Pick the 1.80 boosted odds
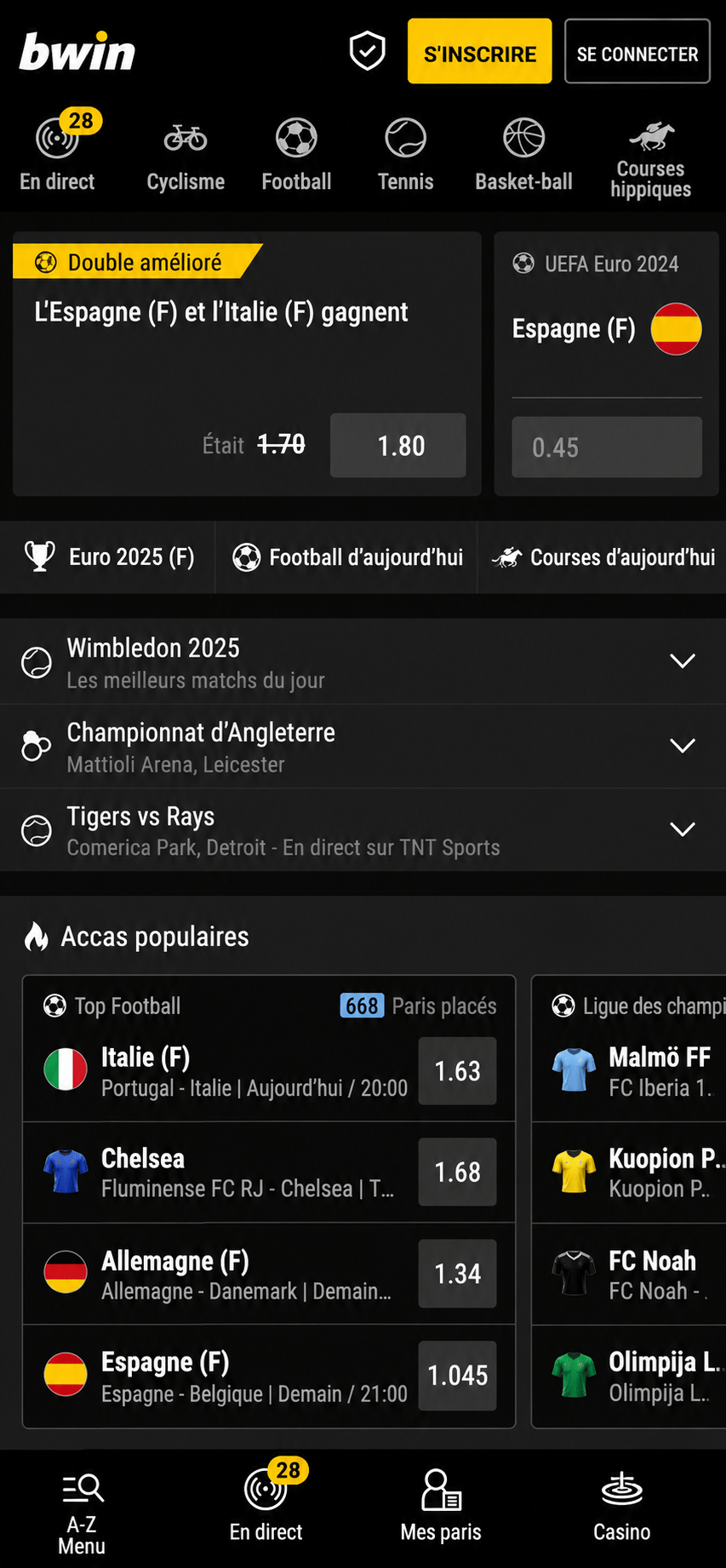 click(398, 446)
